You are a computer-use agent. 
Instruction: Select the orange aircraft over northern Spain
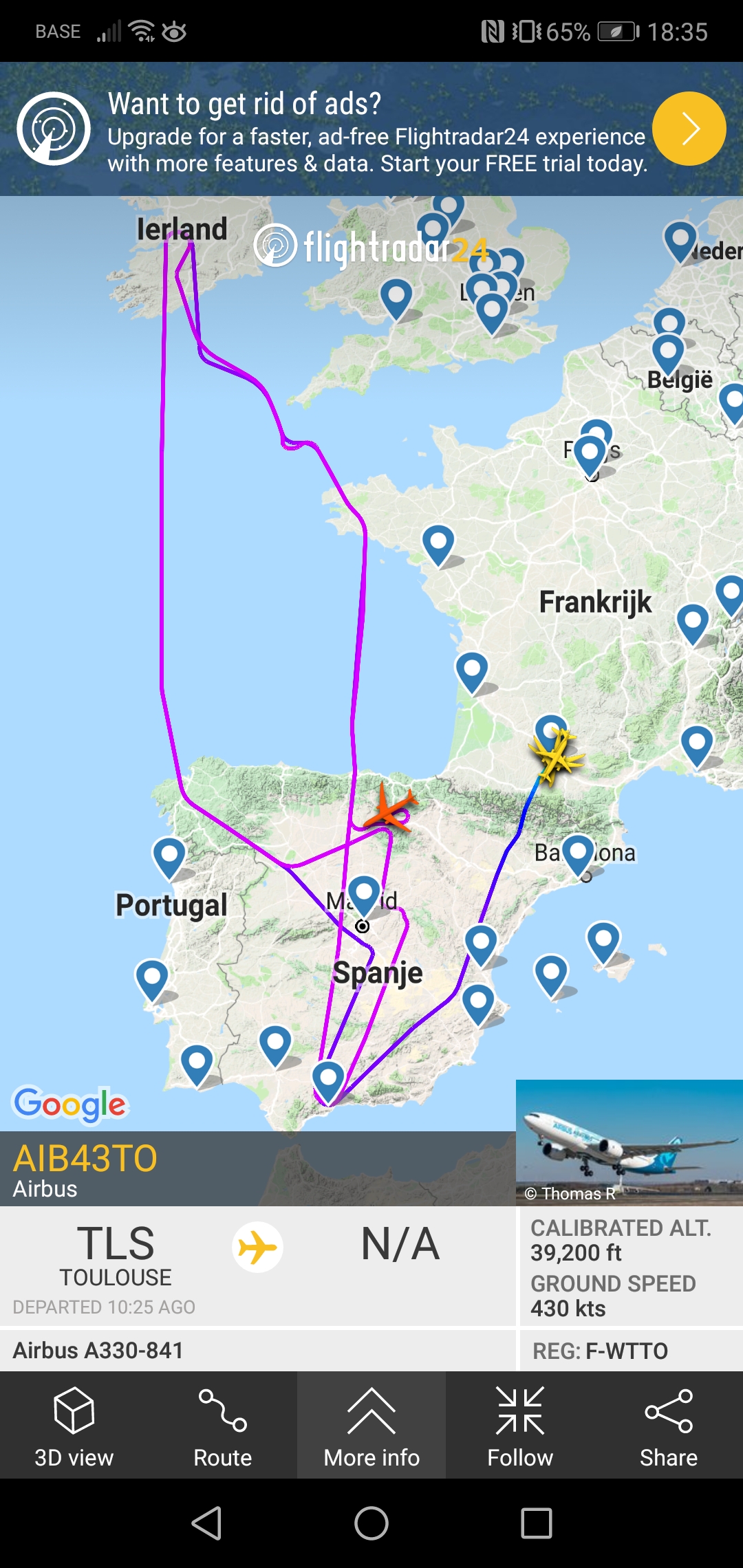390,809
